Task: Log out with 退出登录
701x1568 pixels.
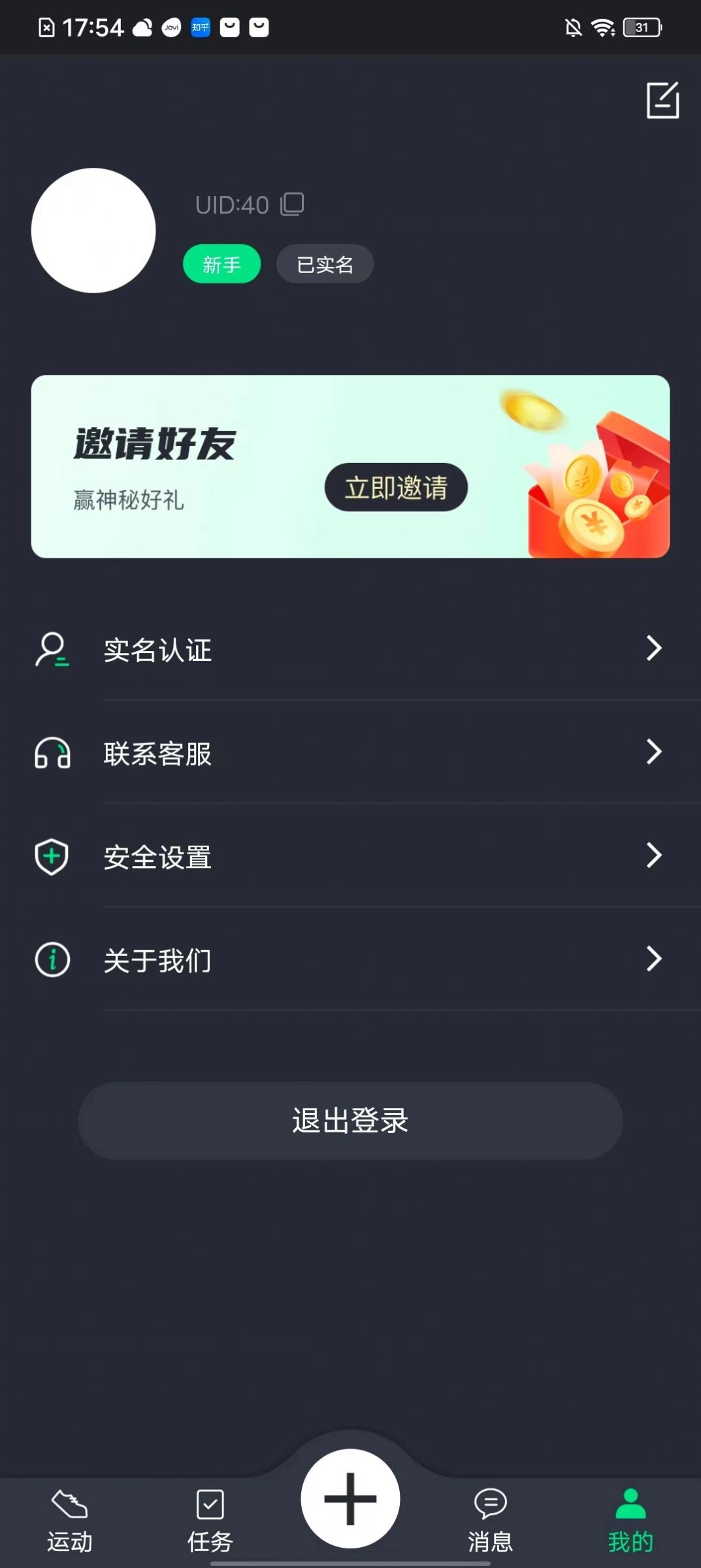Action: point(350,1121)
